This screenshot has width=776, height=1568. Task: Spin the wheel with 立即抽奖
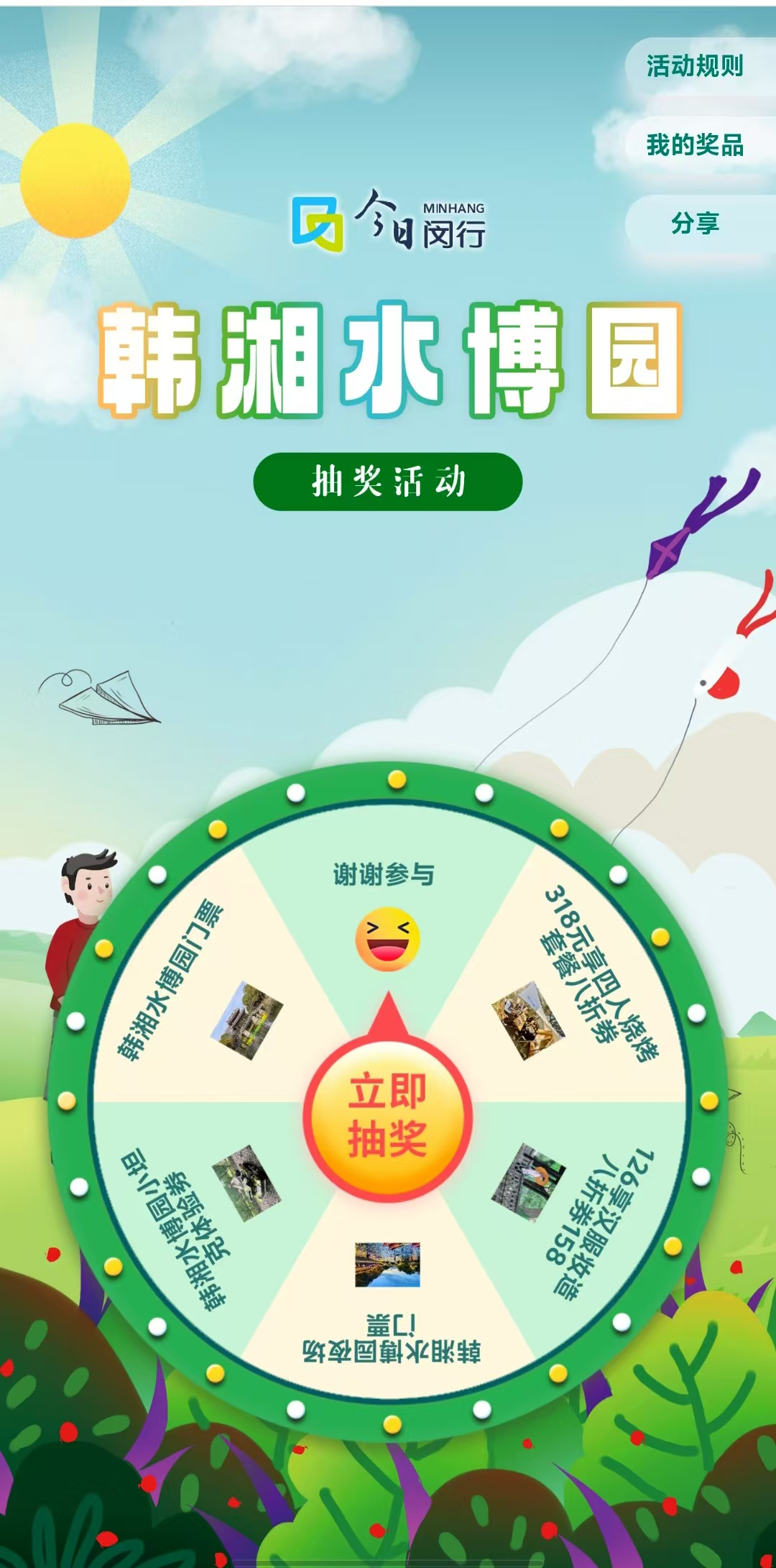coord(388,1115)
